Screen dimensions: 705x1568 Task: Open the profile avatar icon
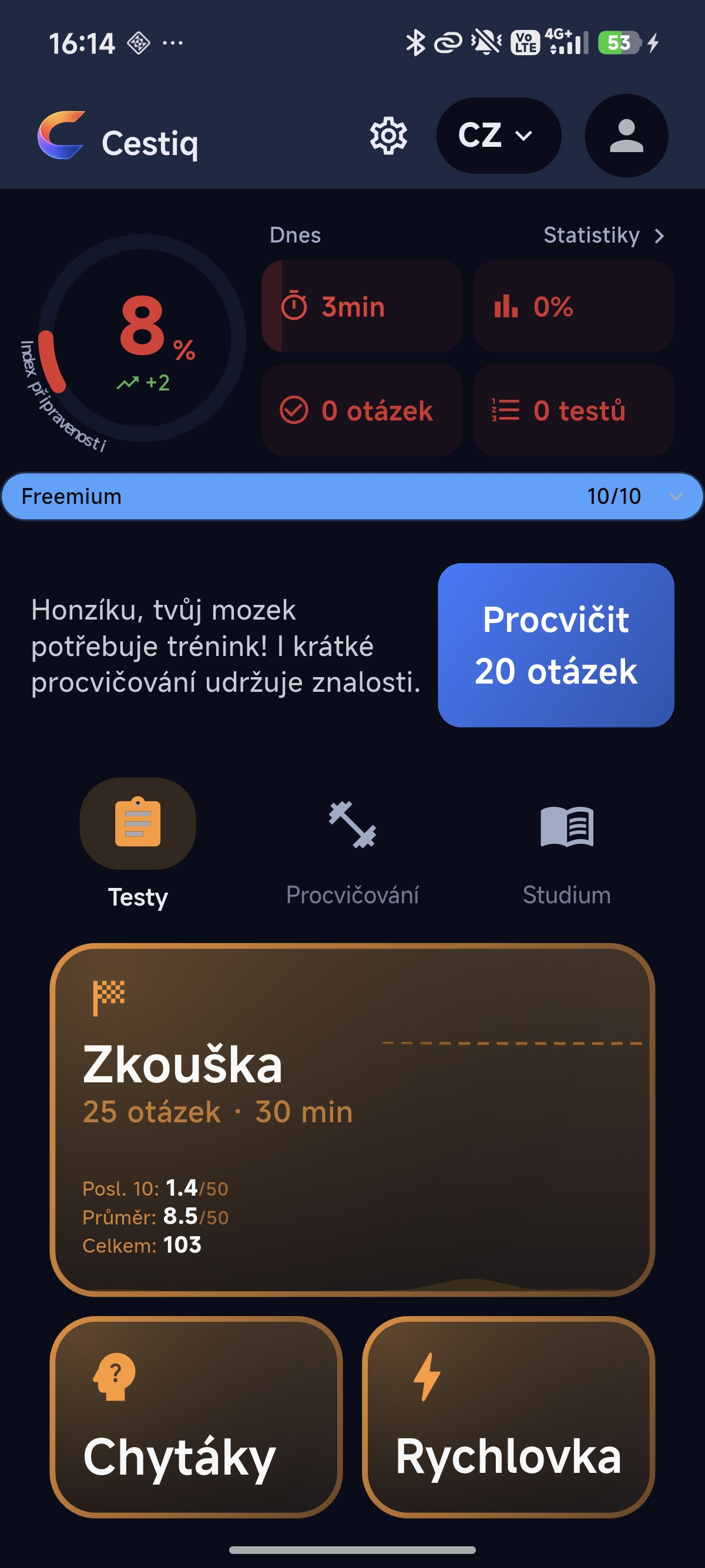click(x=626, y=136)
